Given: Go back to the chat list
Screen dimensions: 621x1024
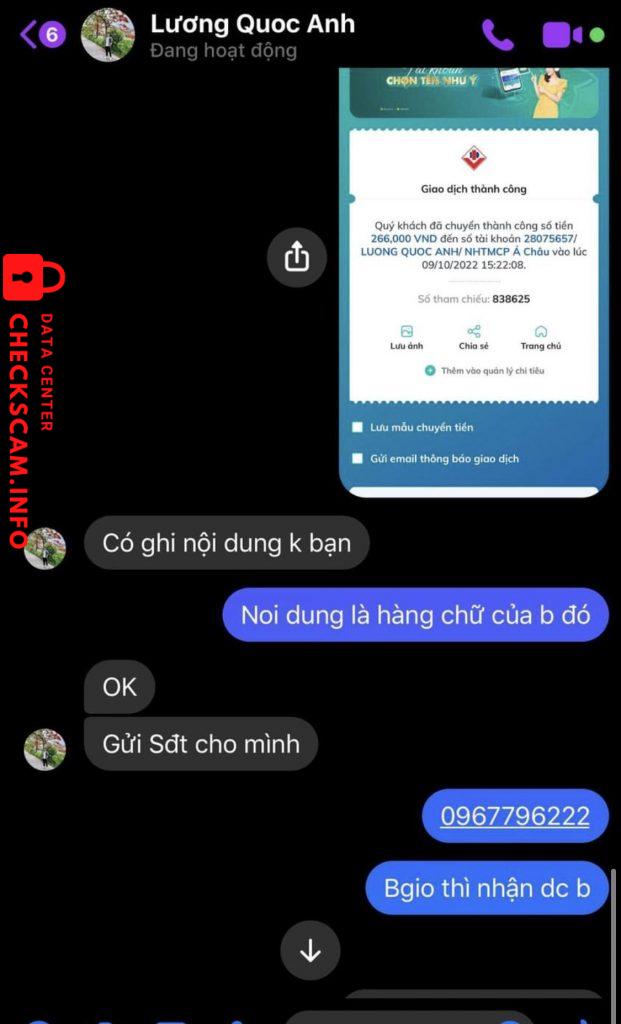Looking at the screenshot, I should click(x=40, y=35).
